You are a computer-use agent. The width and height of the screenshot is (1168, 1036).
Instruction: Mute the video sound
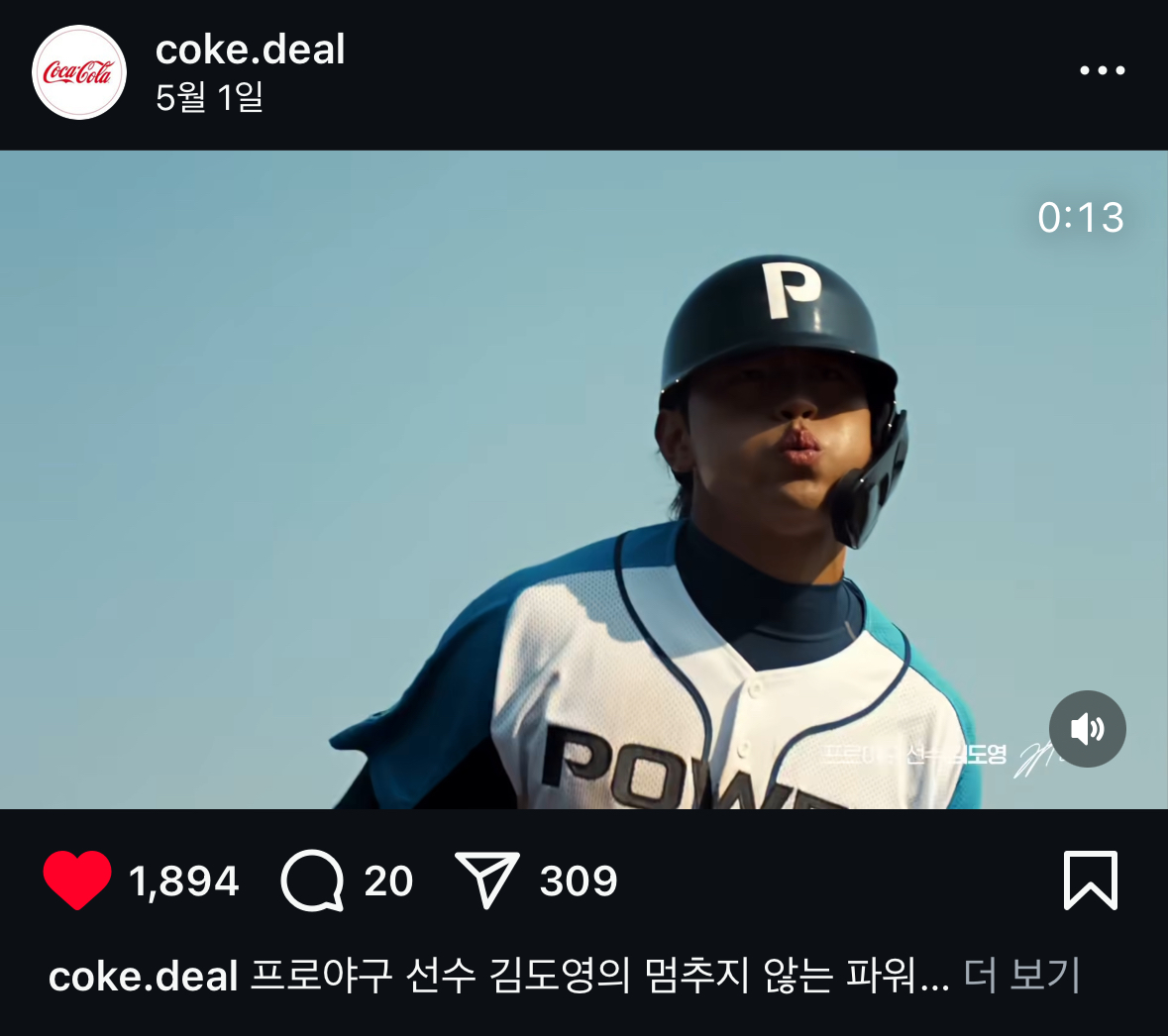point(1087,729)
